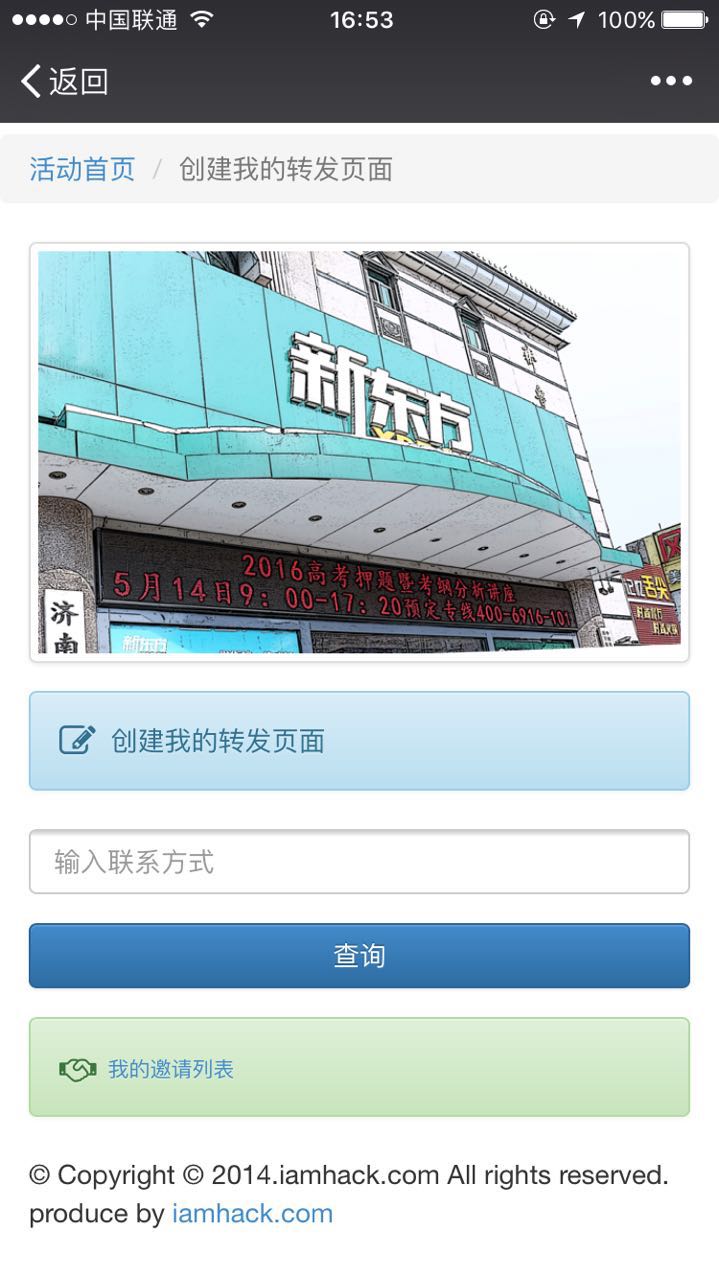Image resolution: width=719 pixels, height=1280 pixels.
Task: Open the iamhack.com footer link
Action: coord(252,1214)
